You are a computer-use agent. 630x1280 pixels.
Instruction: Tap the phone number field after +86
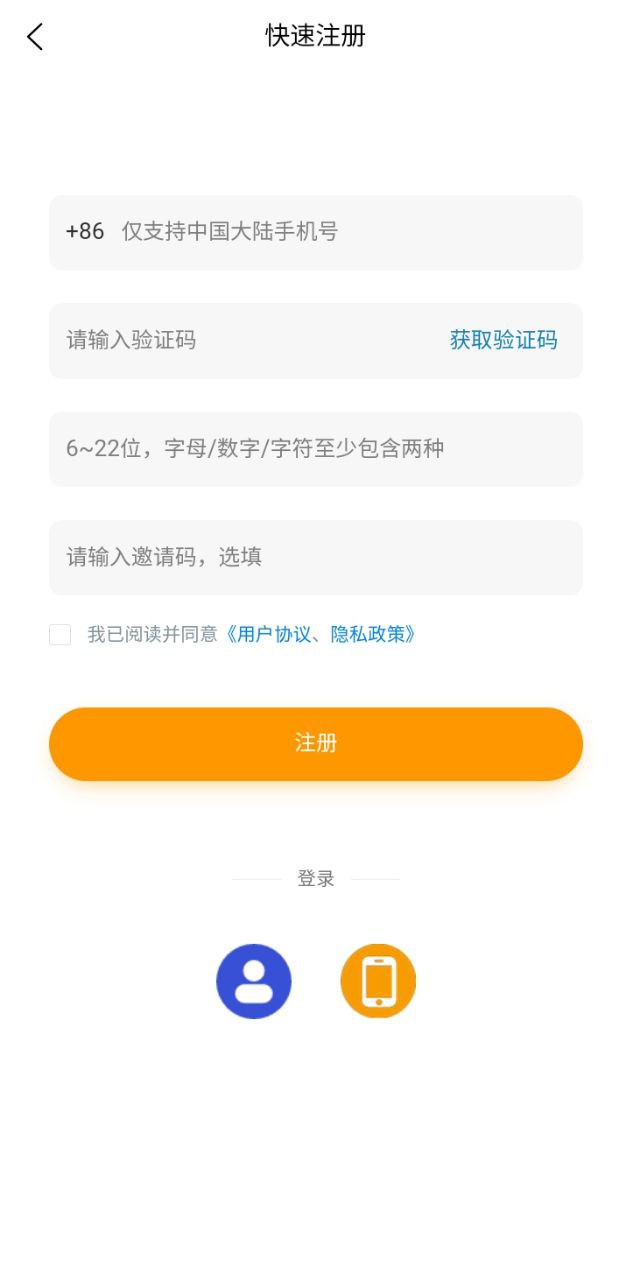[x=340, y=232]
